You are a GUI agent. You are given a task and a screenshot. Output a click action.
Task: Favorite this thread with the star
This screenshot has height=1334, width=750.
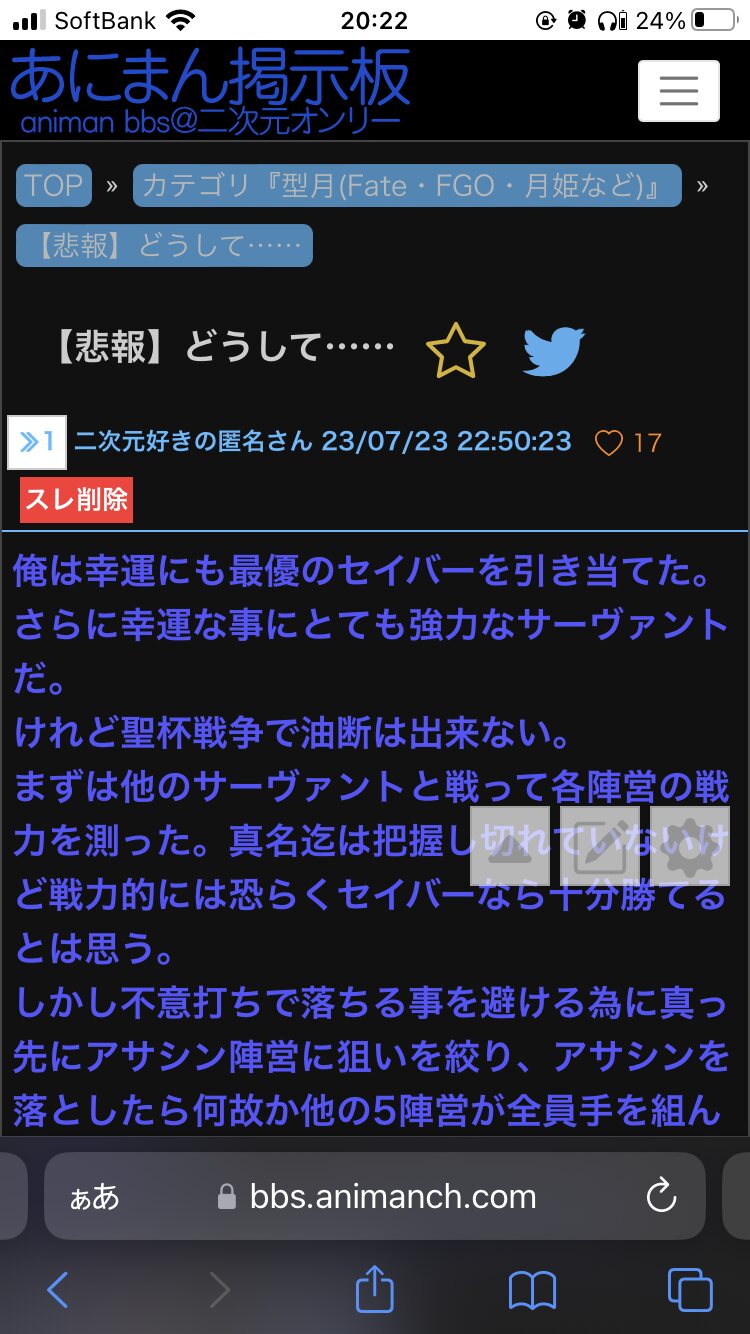(456, 350)
